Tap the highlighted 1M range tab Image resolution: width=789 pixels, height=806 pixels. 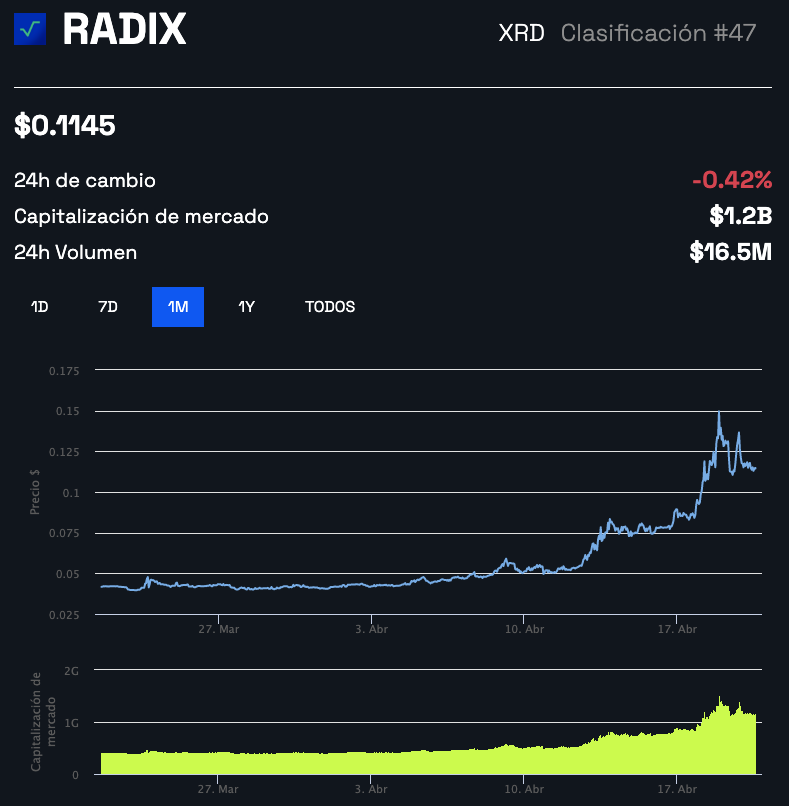(x=178, y=307)
